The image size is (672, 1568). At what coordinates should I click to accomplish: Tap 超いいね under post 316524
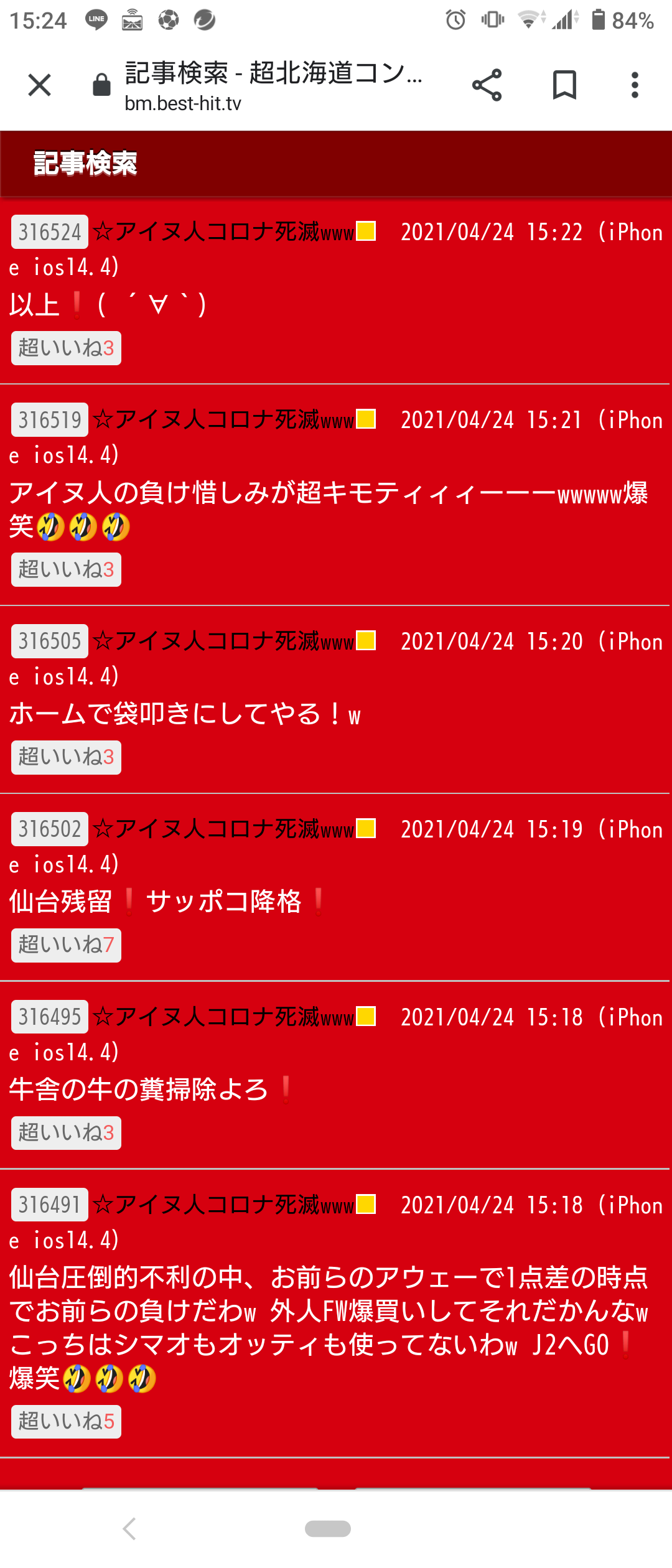[x=66, y=348]
